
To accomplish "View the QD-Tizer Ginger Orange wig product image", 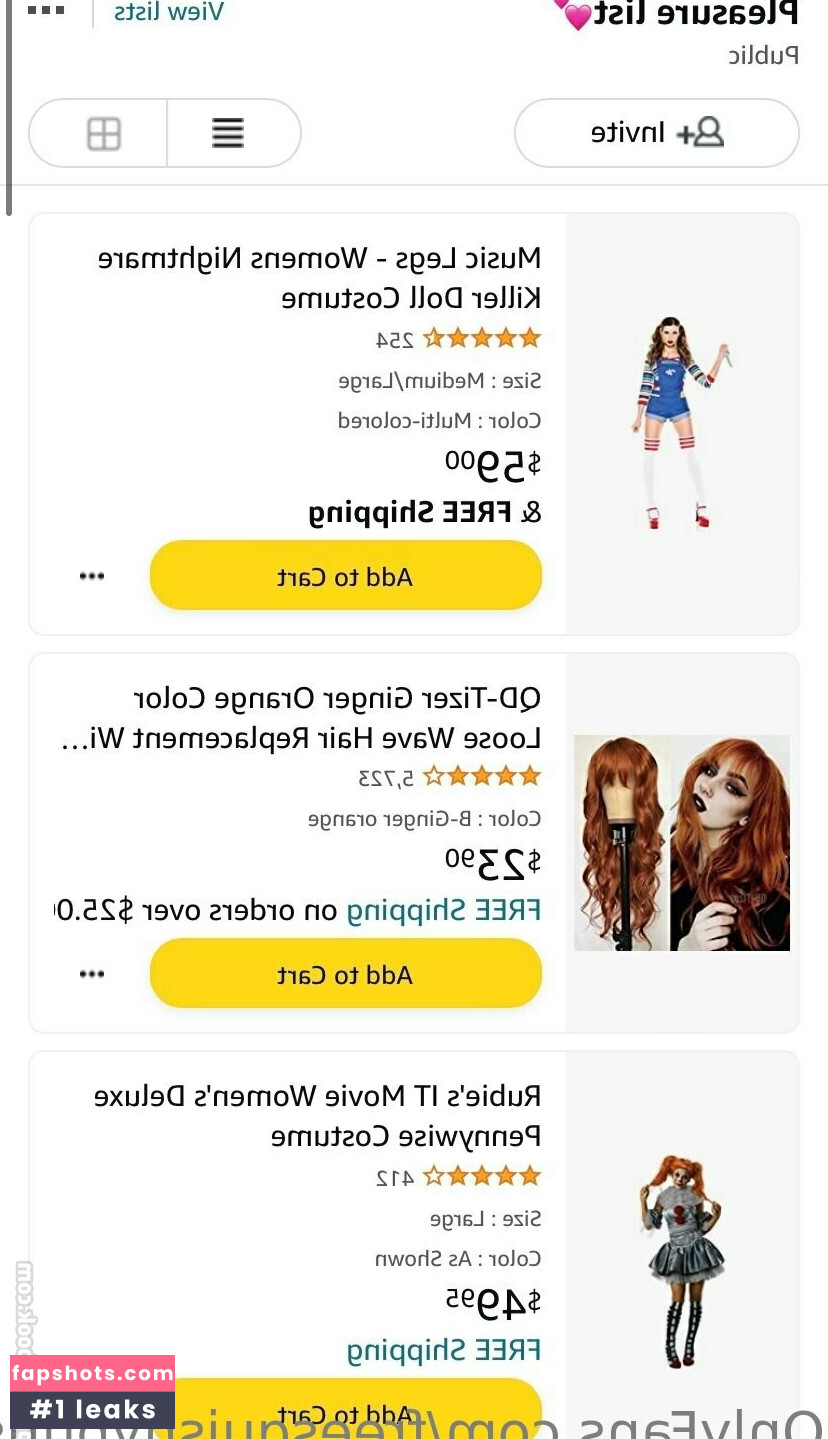I will pyautogui.click(x=682, y=842).
